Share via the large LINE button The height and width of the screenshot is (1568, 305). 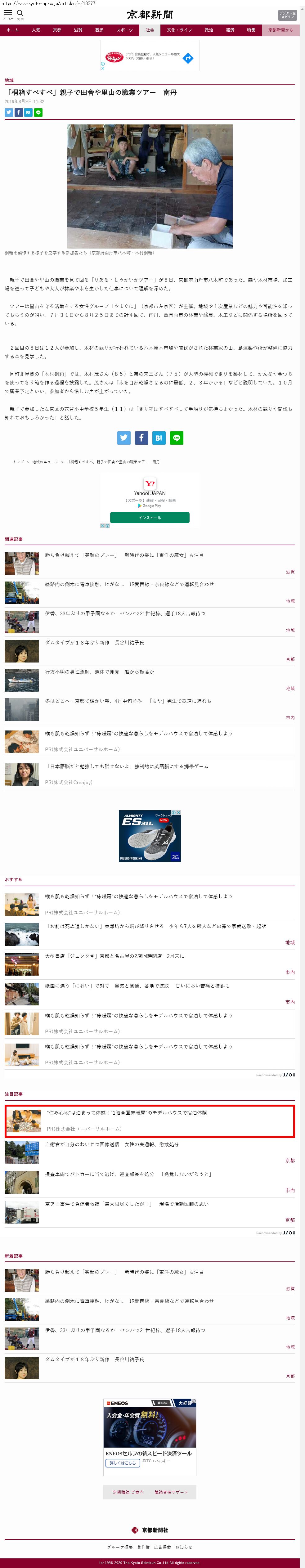point(177,438)
